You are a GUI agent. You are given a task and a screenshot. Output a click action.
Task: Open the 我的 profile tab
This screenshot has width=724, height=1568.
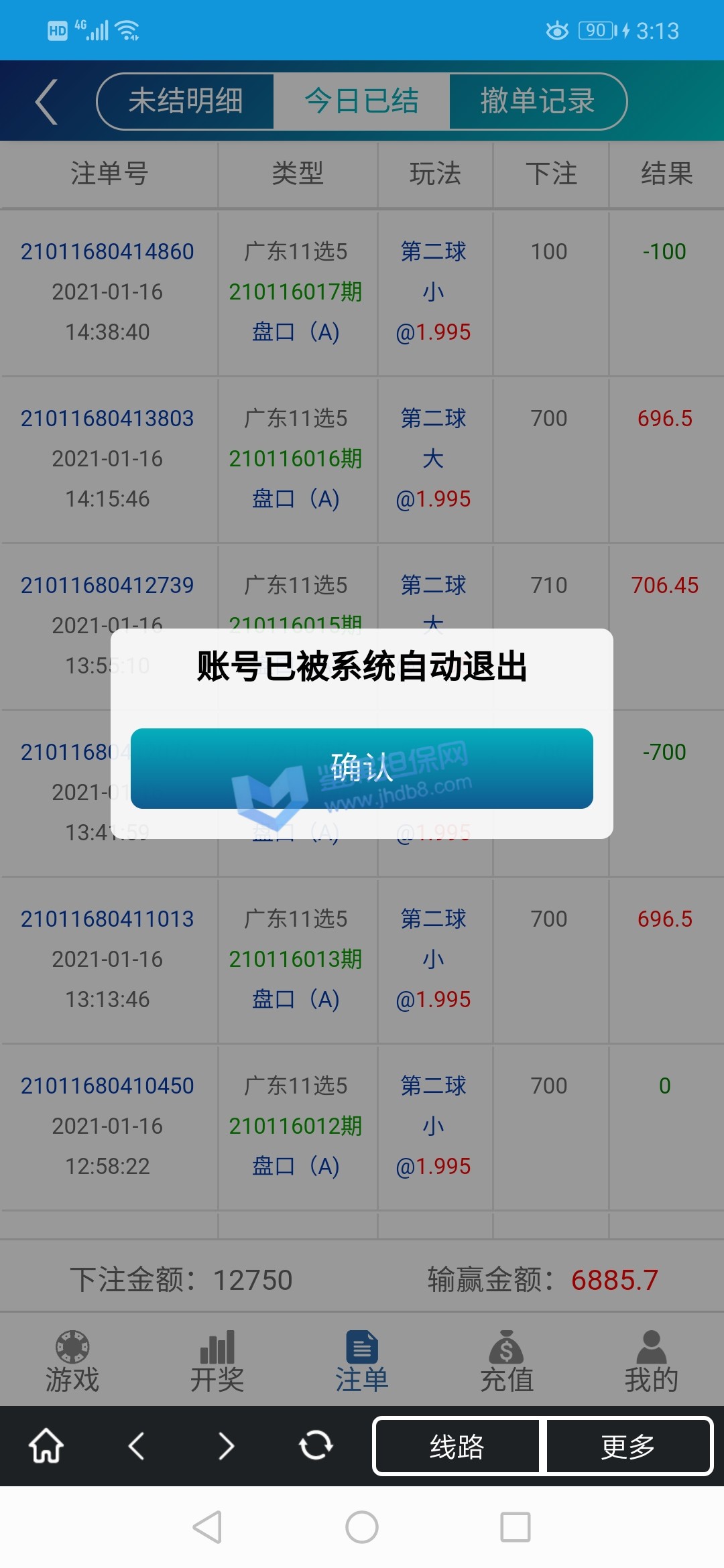click(652, 1362)
